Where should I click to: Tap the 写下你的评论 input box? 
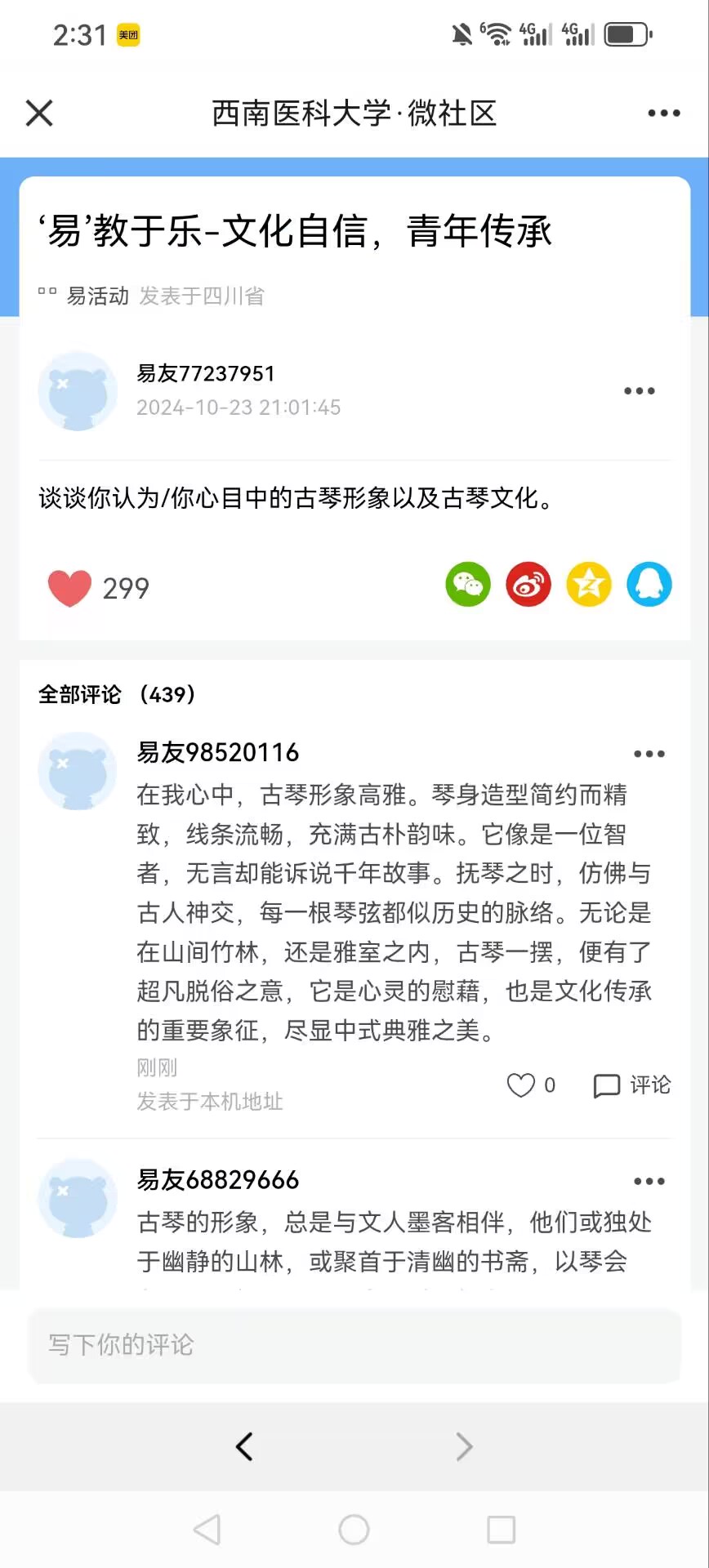[354, 1345]
